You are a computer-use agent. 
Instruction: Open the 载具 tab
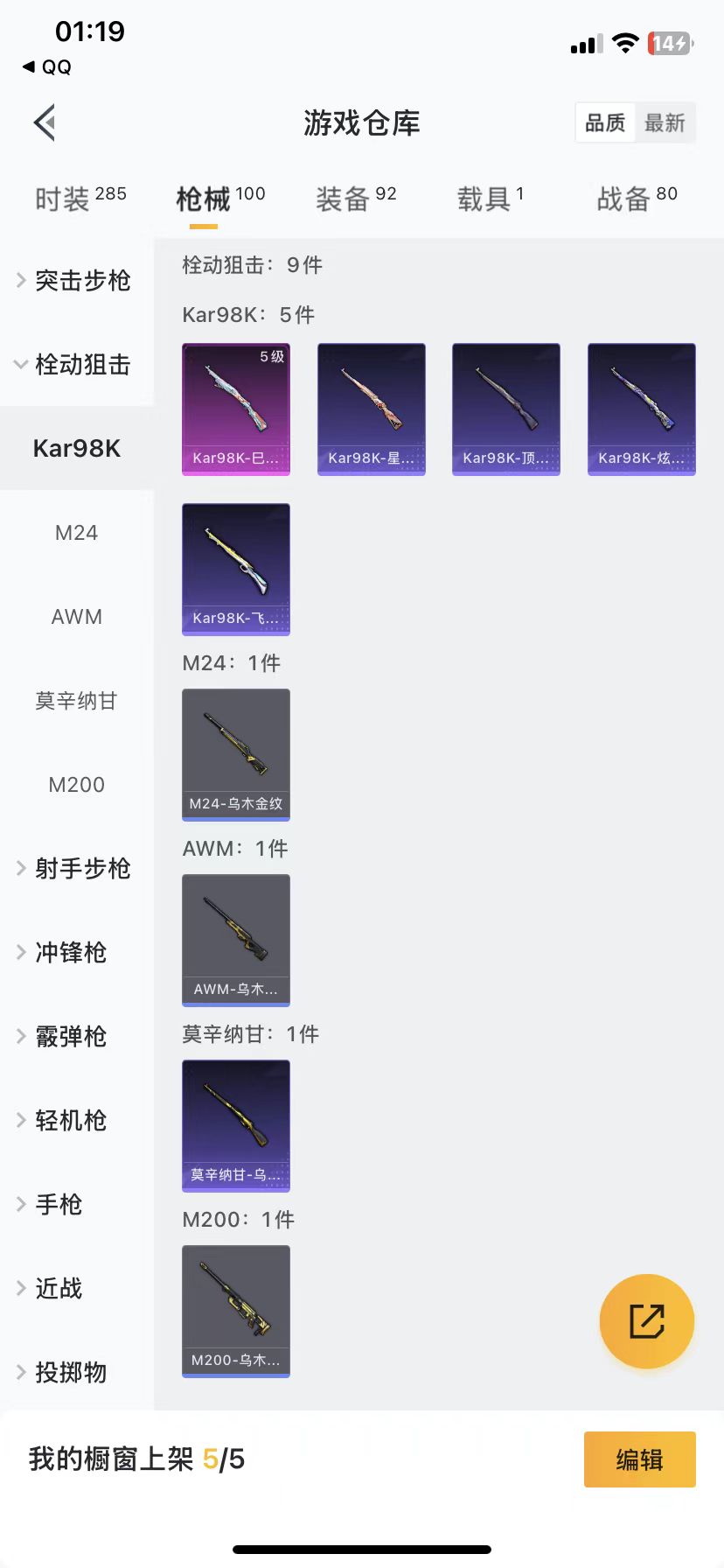coord(490,199)
